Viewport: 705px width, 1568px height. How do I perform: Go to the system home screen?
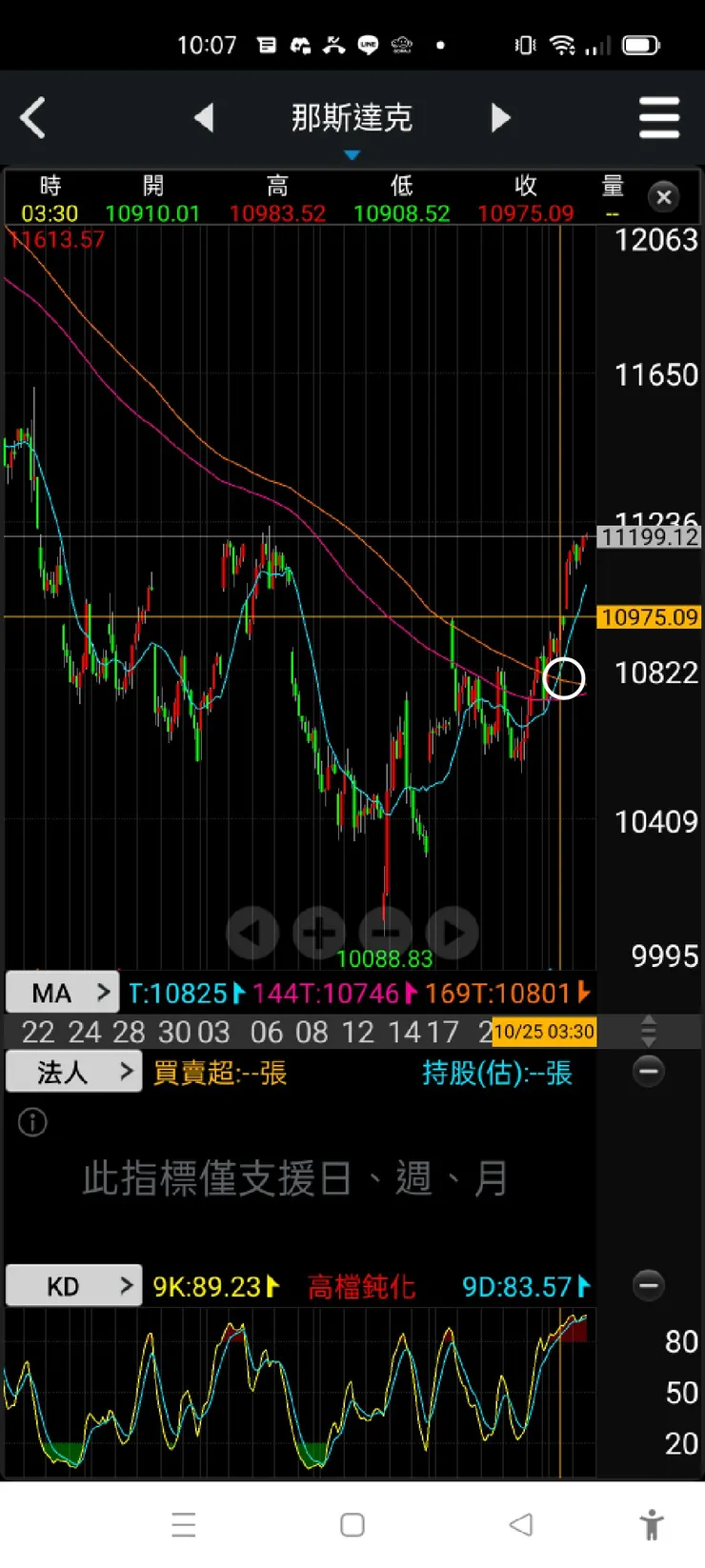(x=352, y=1524)
